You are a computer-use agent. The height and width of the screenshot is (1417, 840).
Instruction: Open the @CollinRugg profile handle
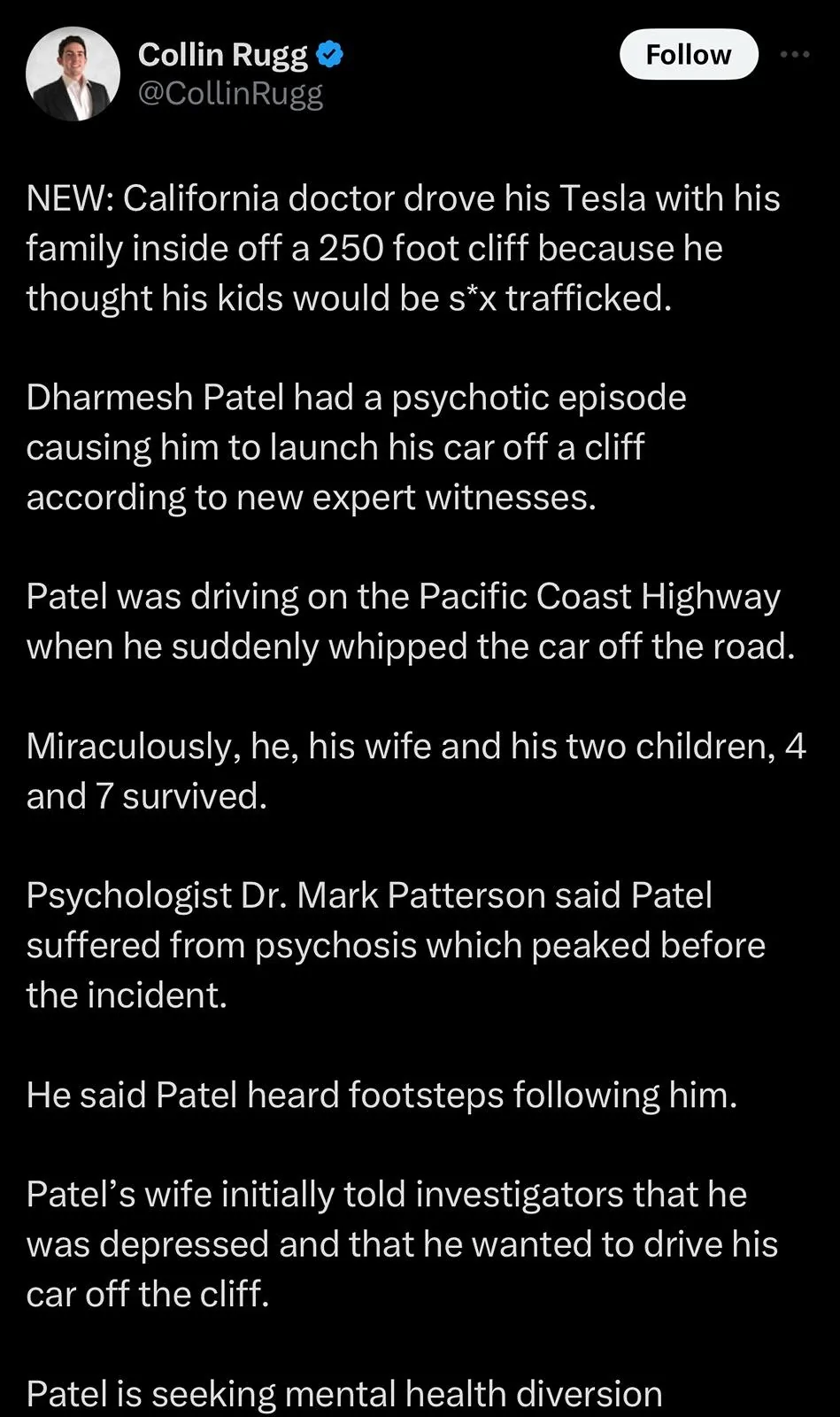click(x=230, y=94)
